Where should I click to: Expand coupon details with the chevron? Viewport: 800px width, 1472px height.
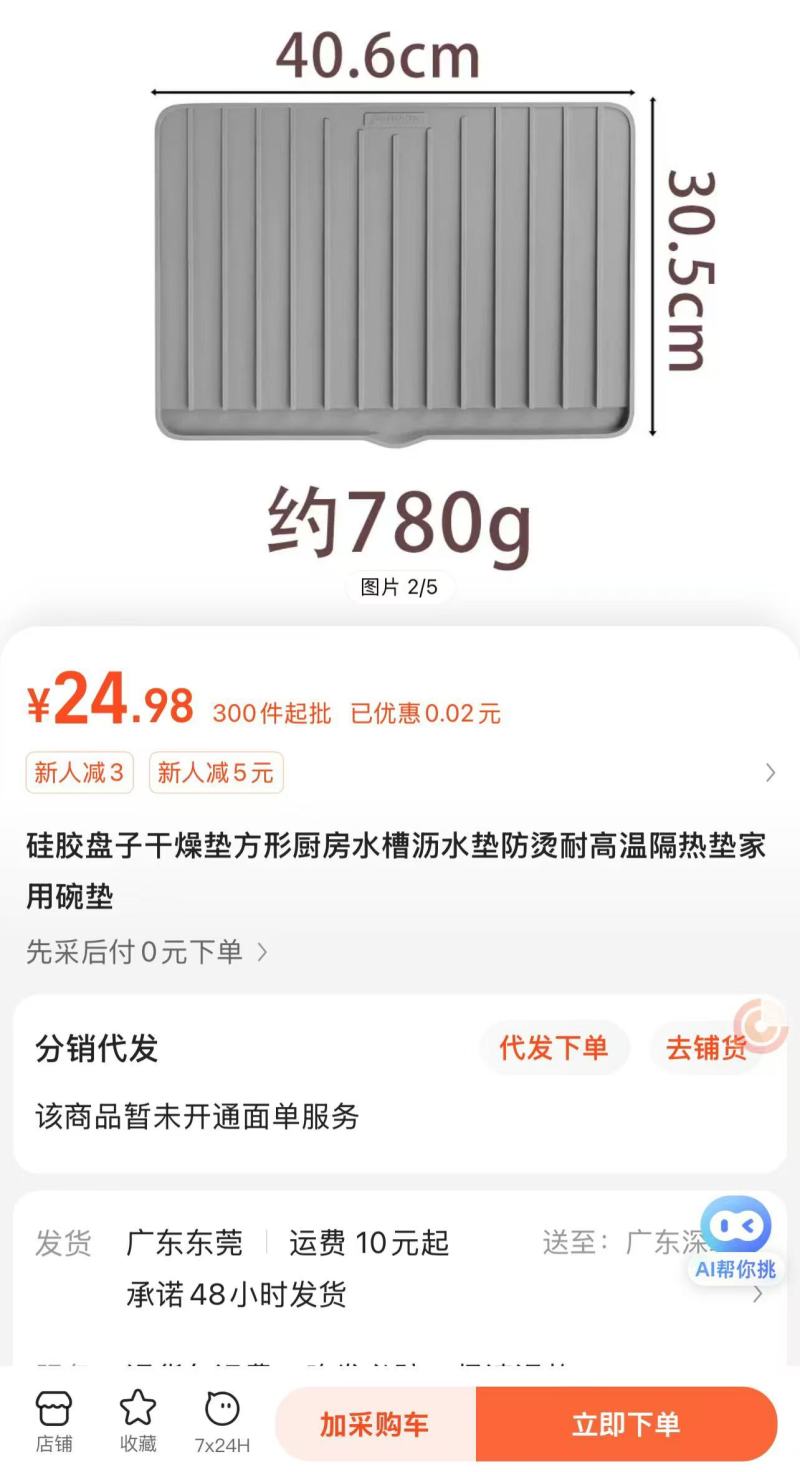click(770, 773)
